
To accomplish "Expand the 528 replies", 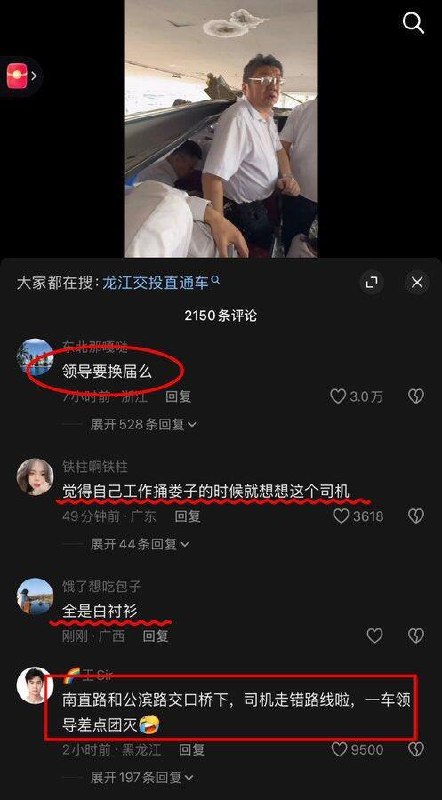I will [143, 424].
